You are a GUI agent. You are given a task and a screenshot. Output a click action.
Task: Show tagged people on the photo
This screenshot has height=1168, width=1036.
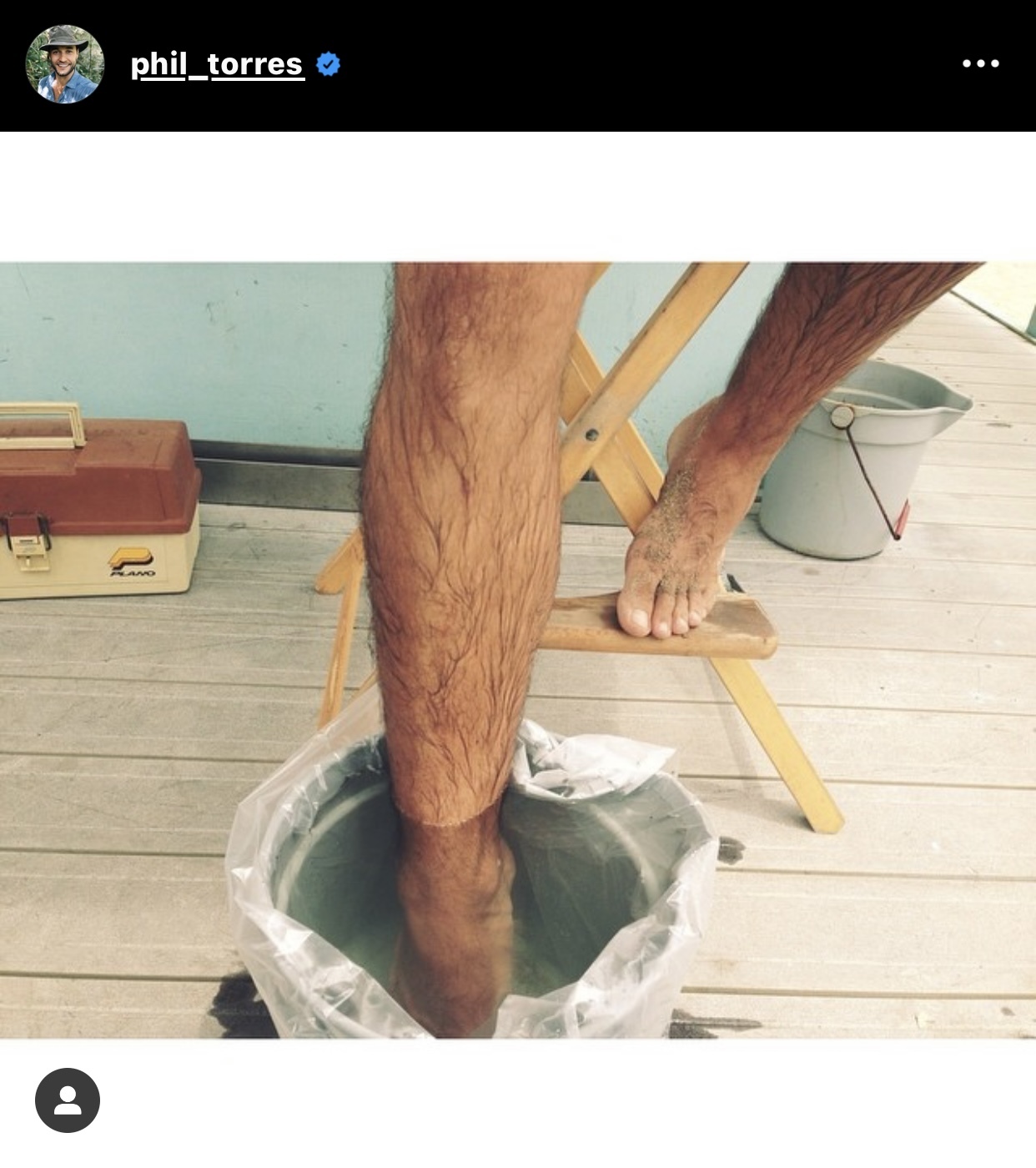click(68, 1100)
